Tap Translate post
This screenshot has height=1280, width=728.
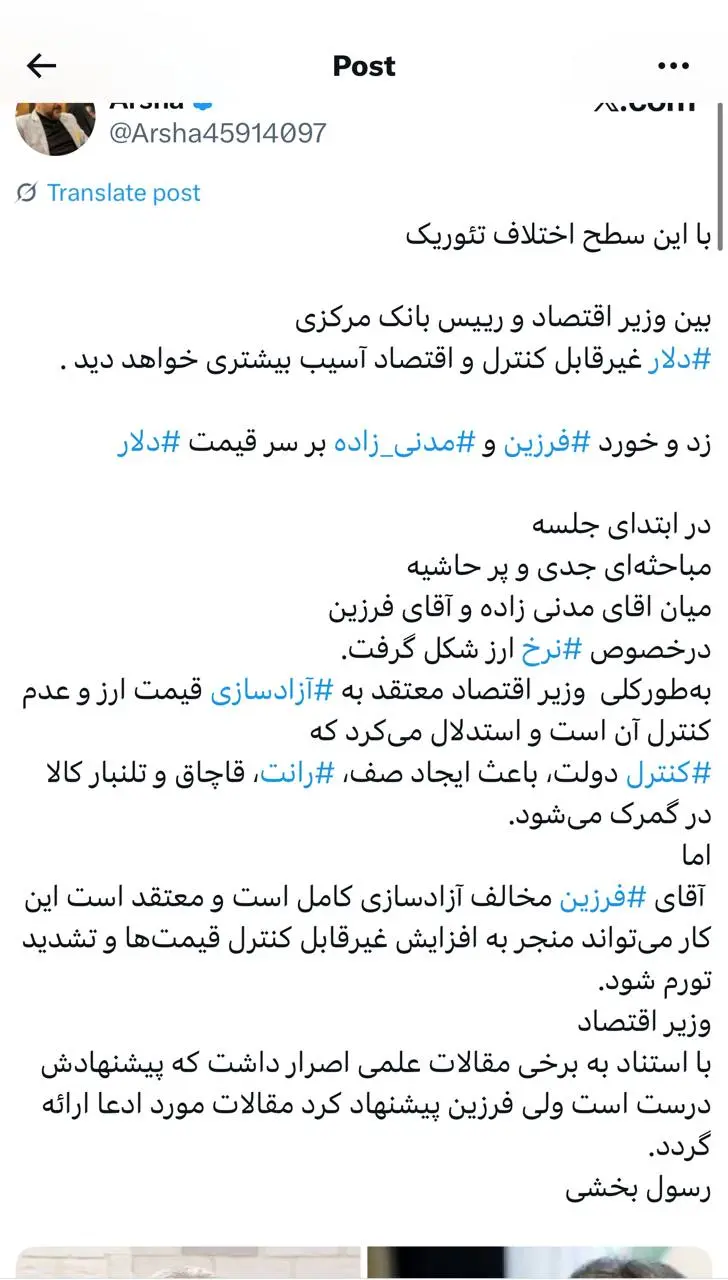coord(122,193)
